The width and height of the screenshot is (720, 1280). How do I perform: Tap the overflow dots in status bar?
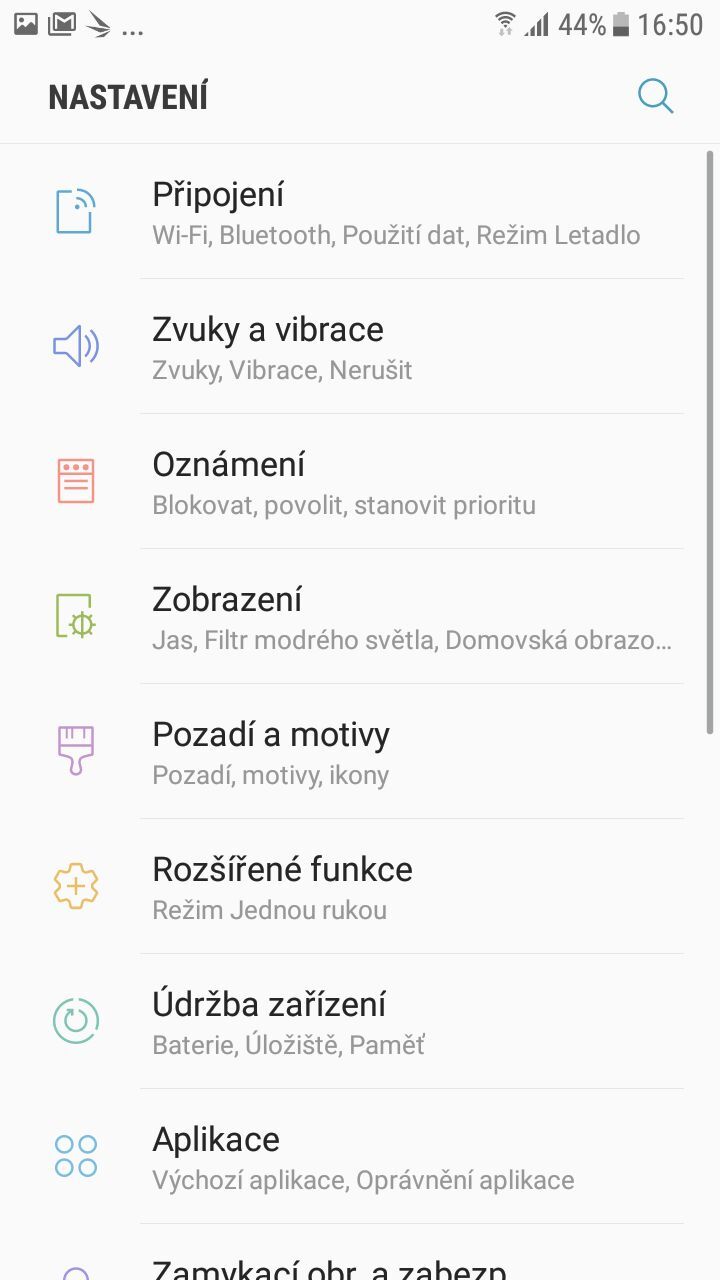[x=130, y=30]
